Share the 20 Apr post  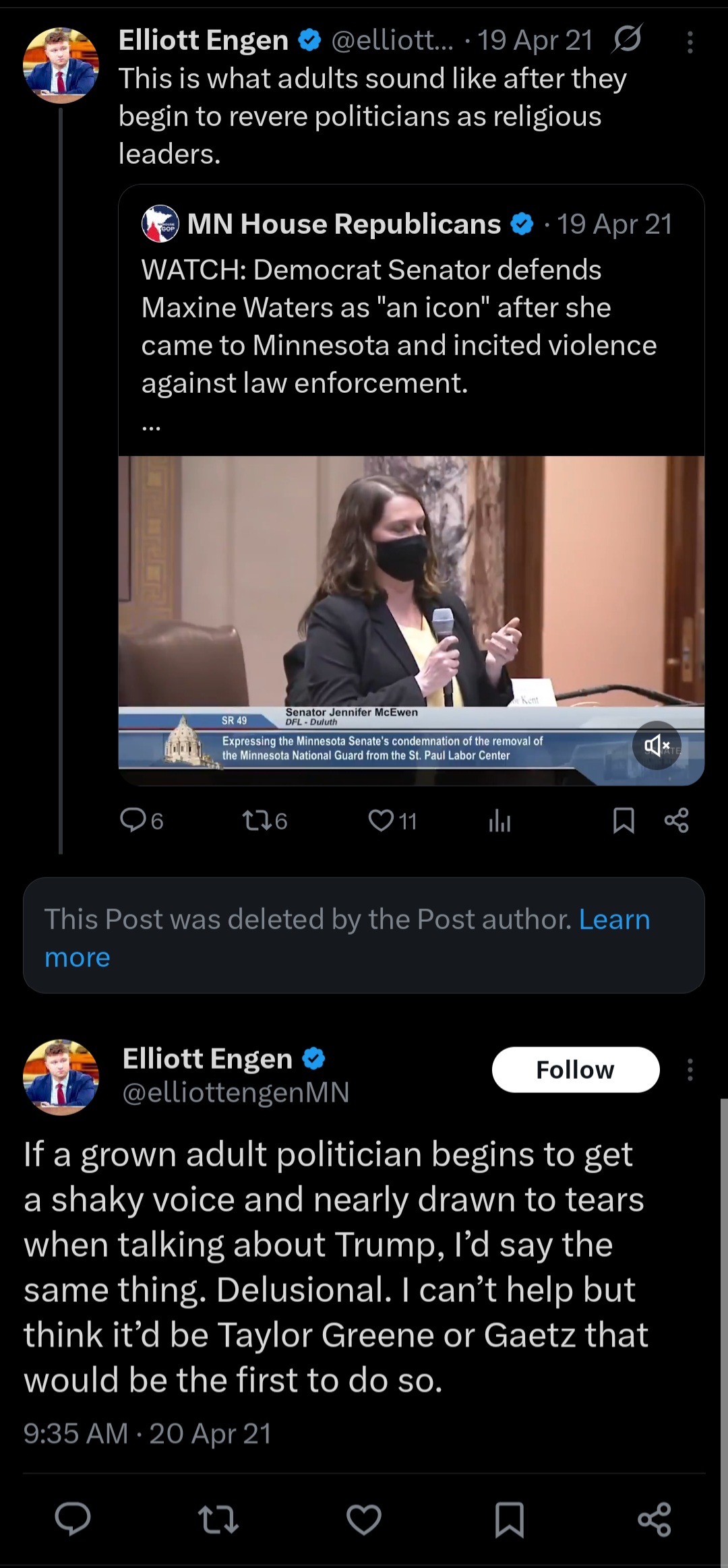point(655,1519)
